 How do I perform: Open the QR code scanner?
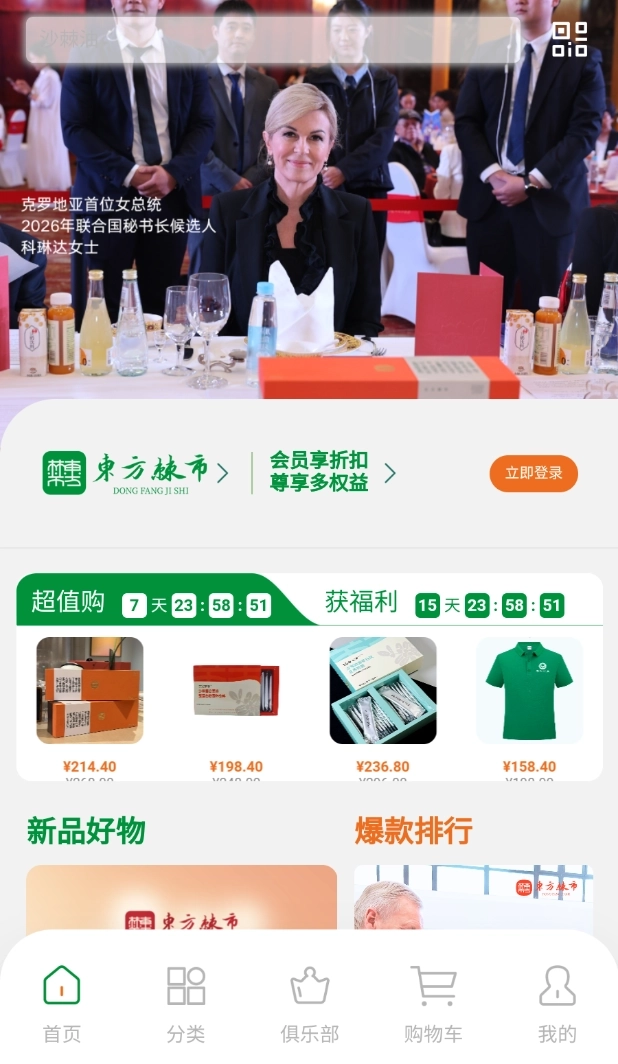tap(569, 40)
